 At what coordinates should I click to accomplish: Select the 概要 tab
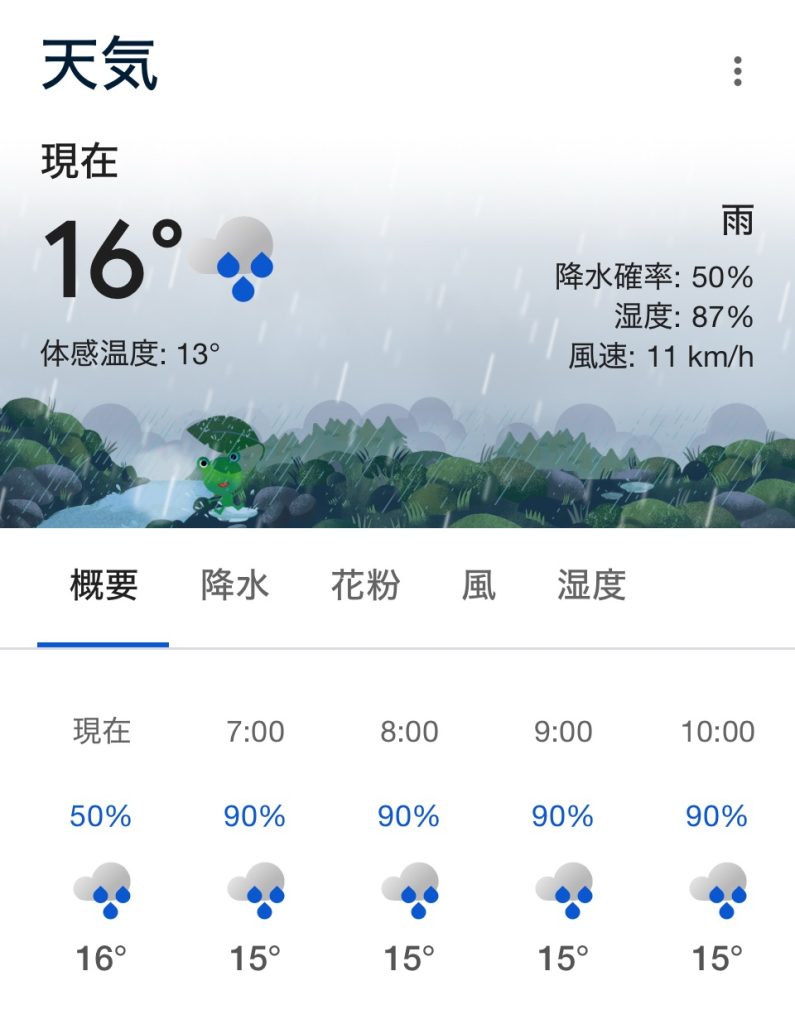coord(103,586)
